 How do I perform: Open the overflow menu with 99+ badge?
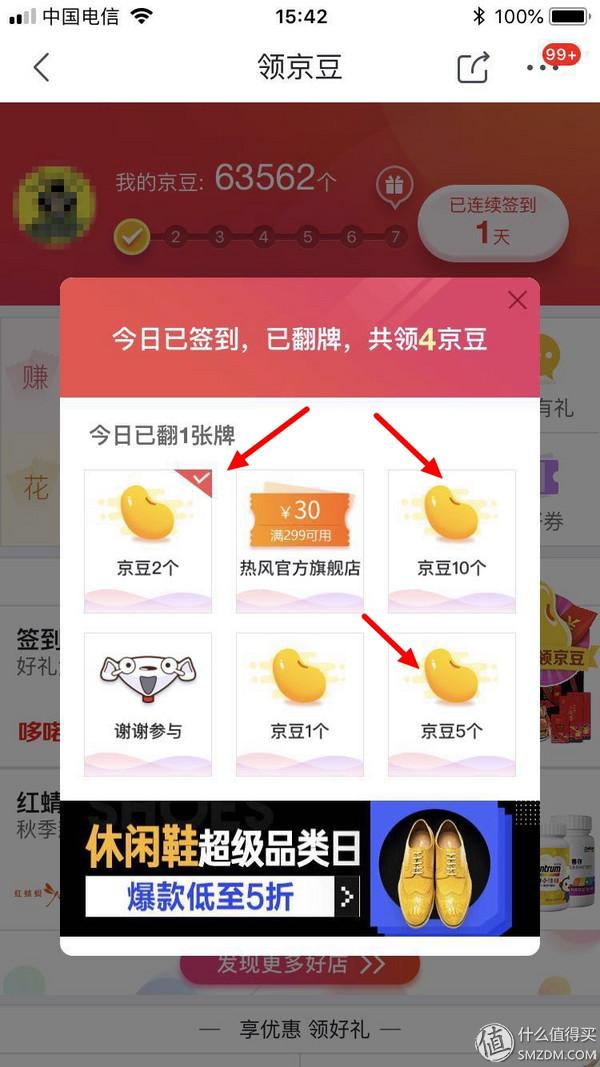point(543,67)
